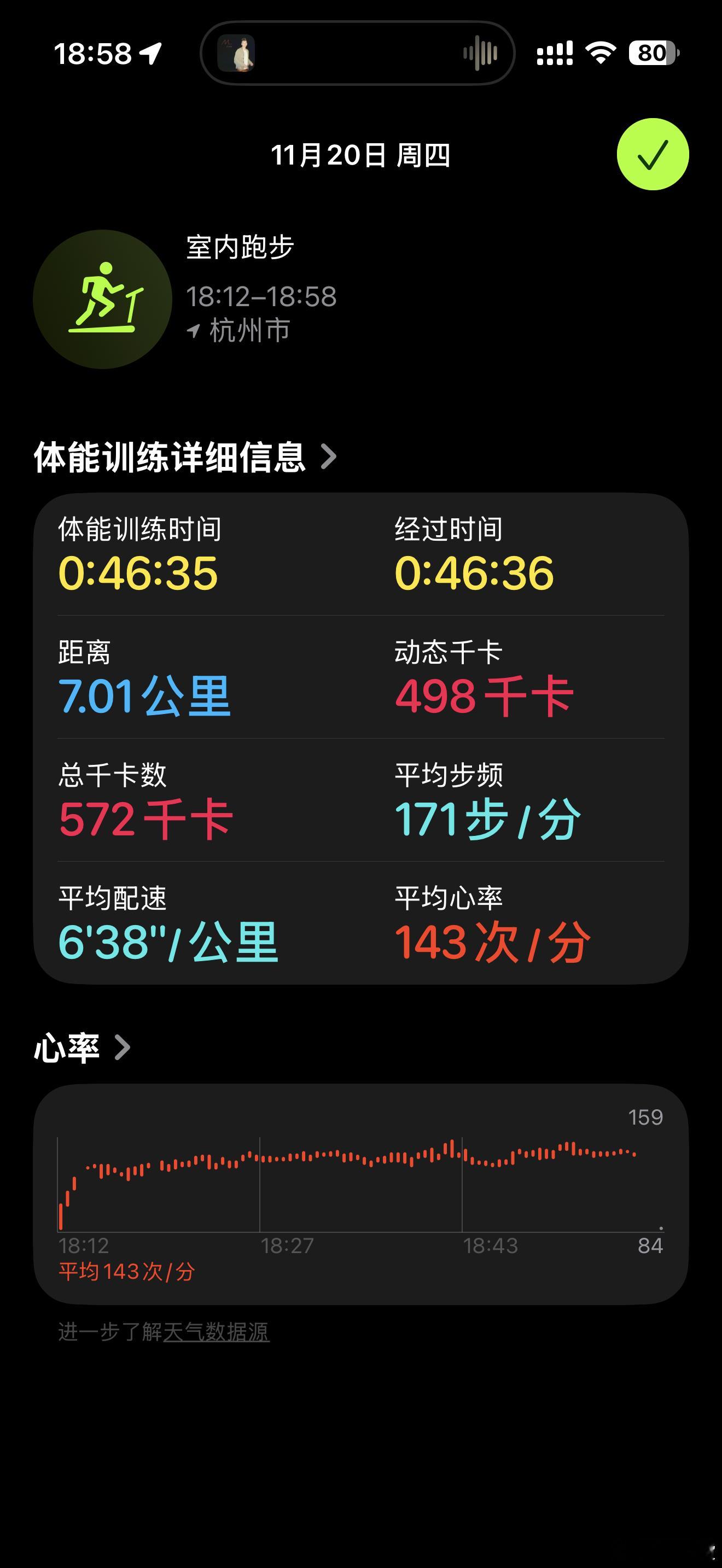Tap the location services arrow next to 18:58
Image resolution: width=722 pixels, height=1568 pixels.
pos(149,55)
